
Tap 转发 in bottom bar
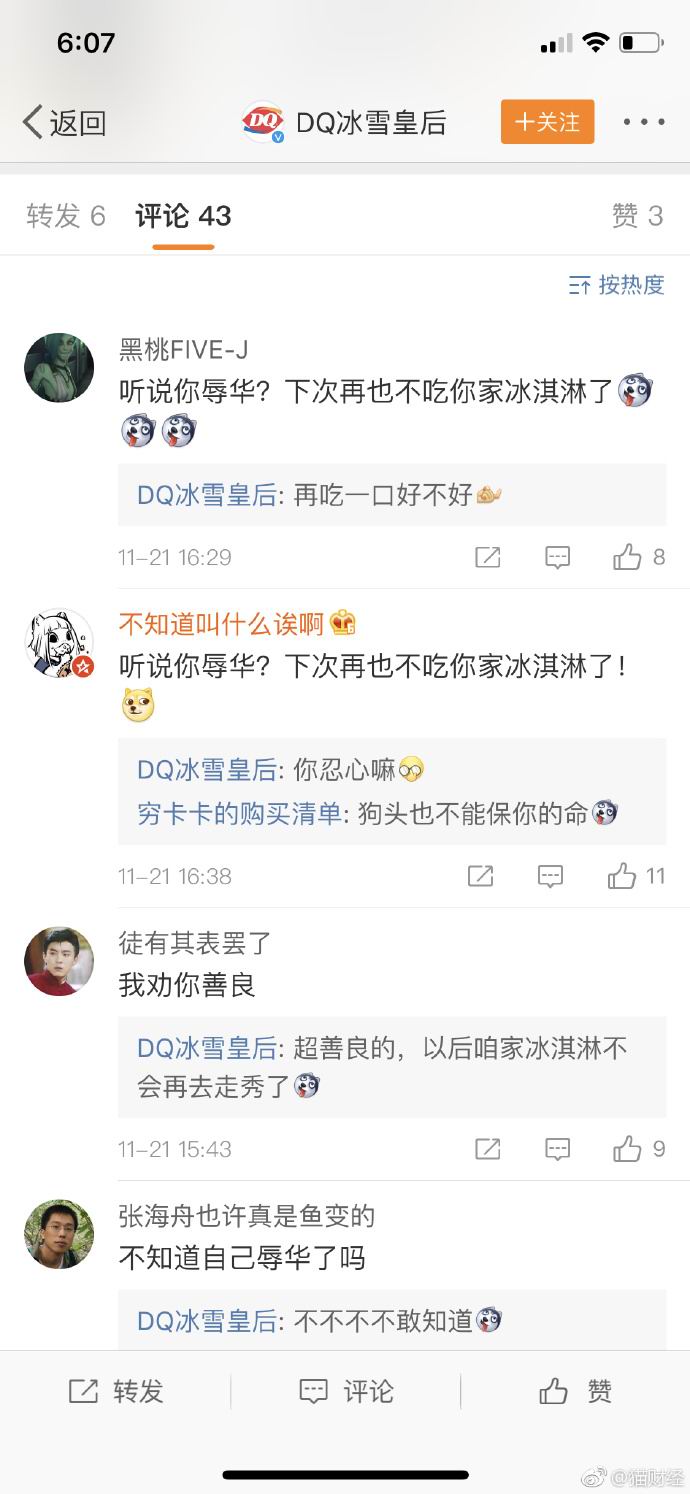pyautogui.click(x=115, y=1391)
